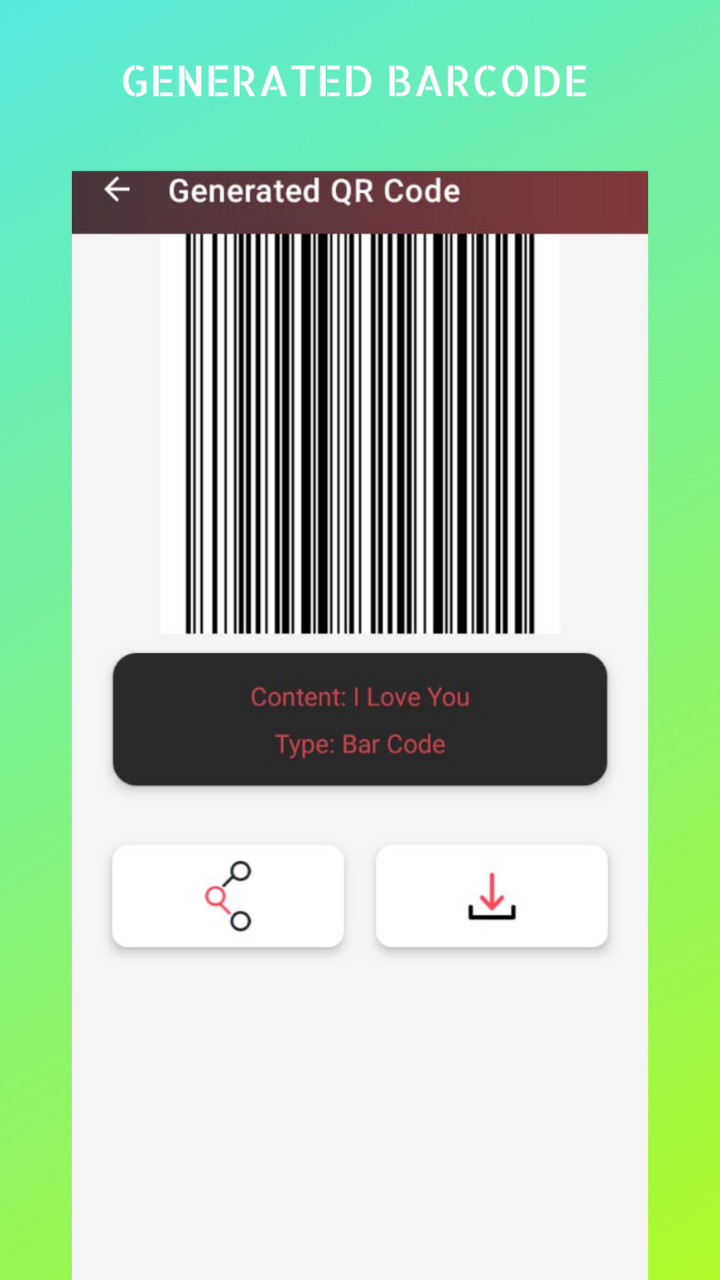Viewport: 720px width, 1280px height.
Task: Tap the dark content info card
Action: (360, 718)
